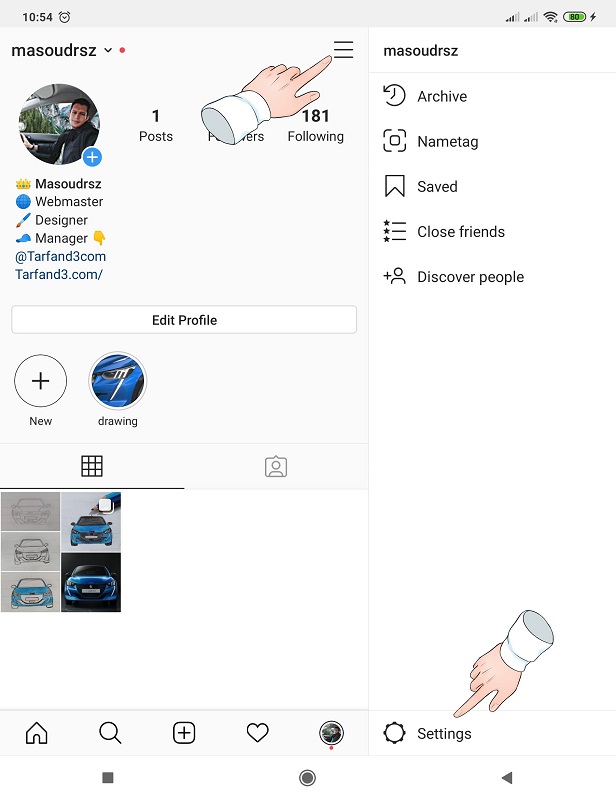616x800 pixels.
Task: Tap the Edit Profile button
Action: (x=184, y=320)
